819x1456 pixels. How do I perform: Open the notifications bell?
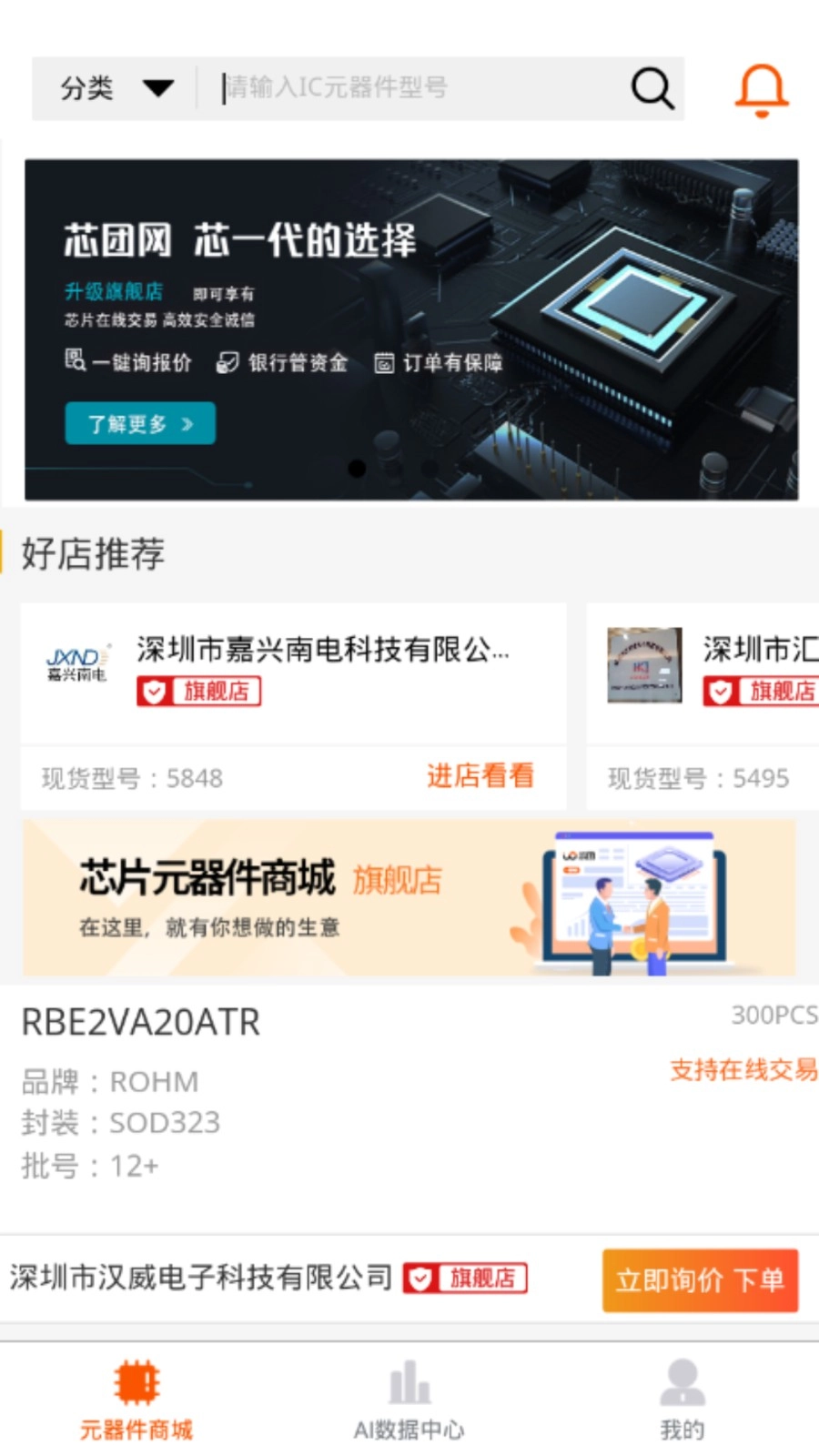click(x=761, y=90)
